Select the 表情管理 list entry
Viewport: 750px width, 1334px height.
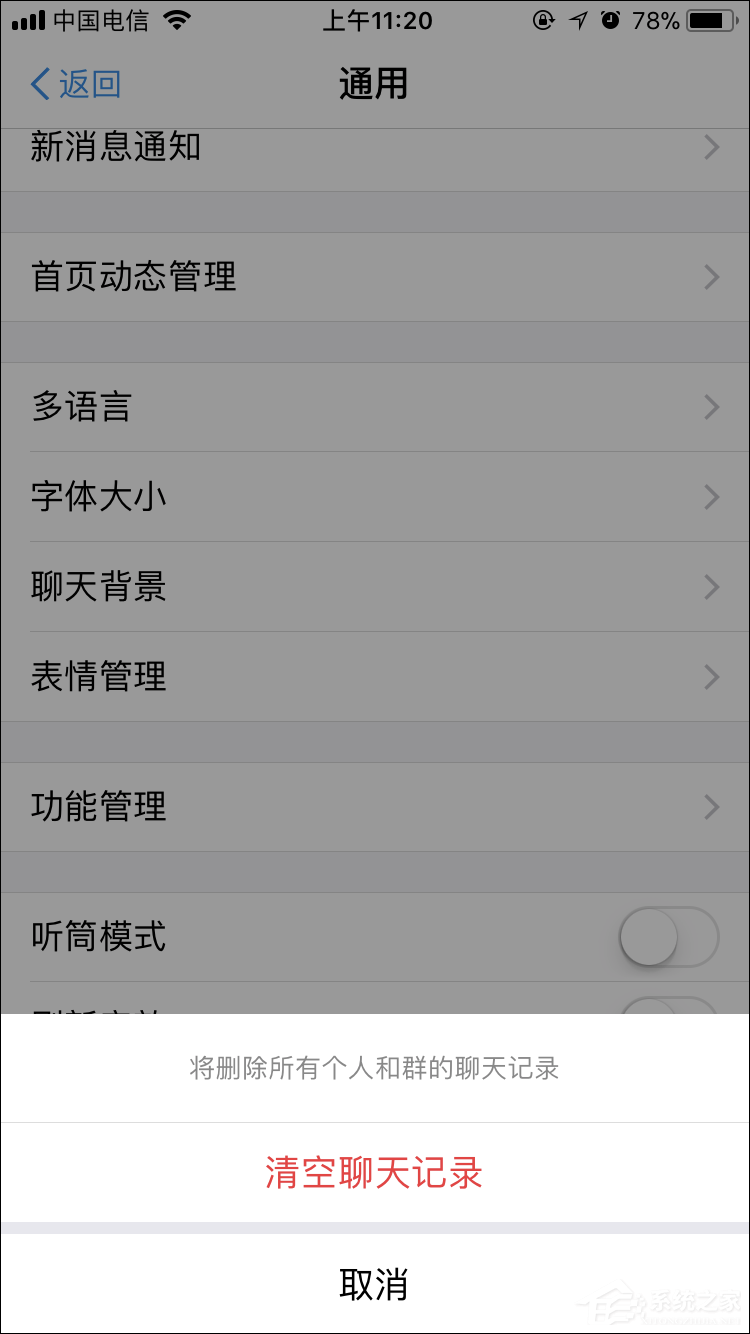(375, 676)
